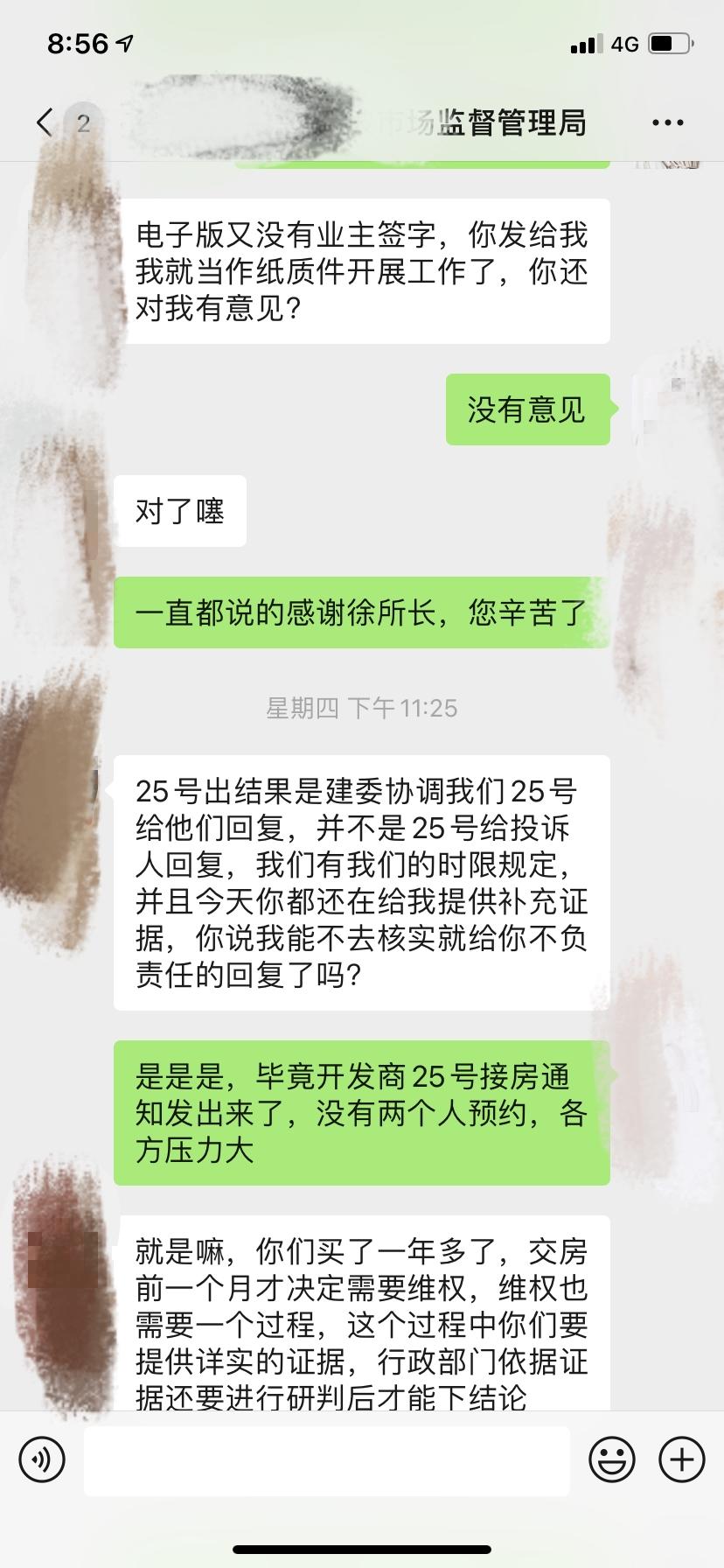Toggle voice input mode with the speaker icon
The image size is (724, 1568).
click(42, 1459)
